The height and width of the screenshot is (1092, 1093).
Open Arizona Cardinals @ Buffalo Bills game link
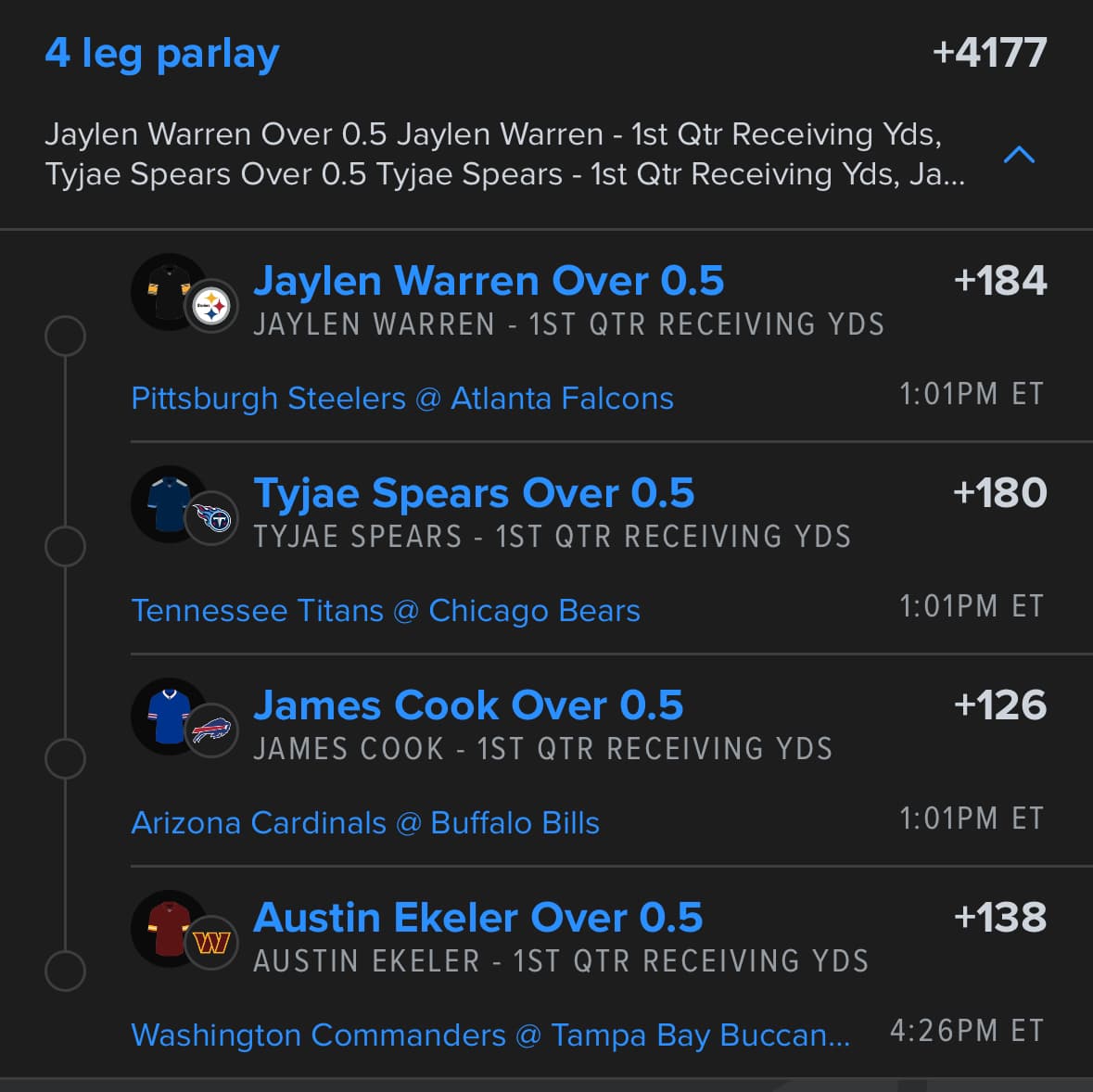tap(364, 823)
